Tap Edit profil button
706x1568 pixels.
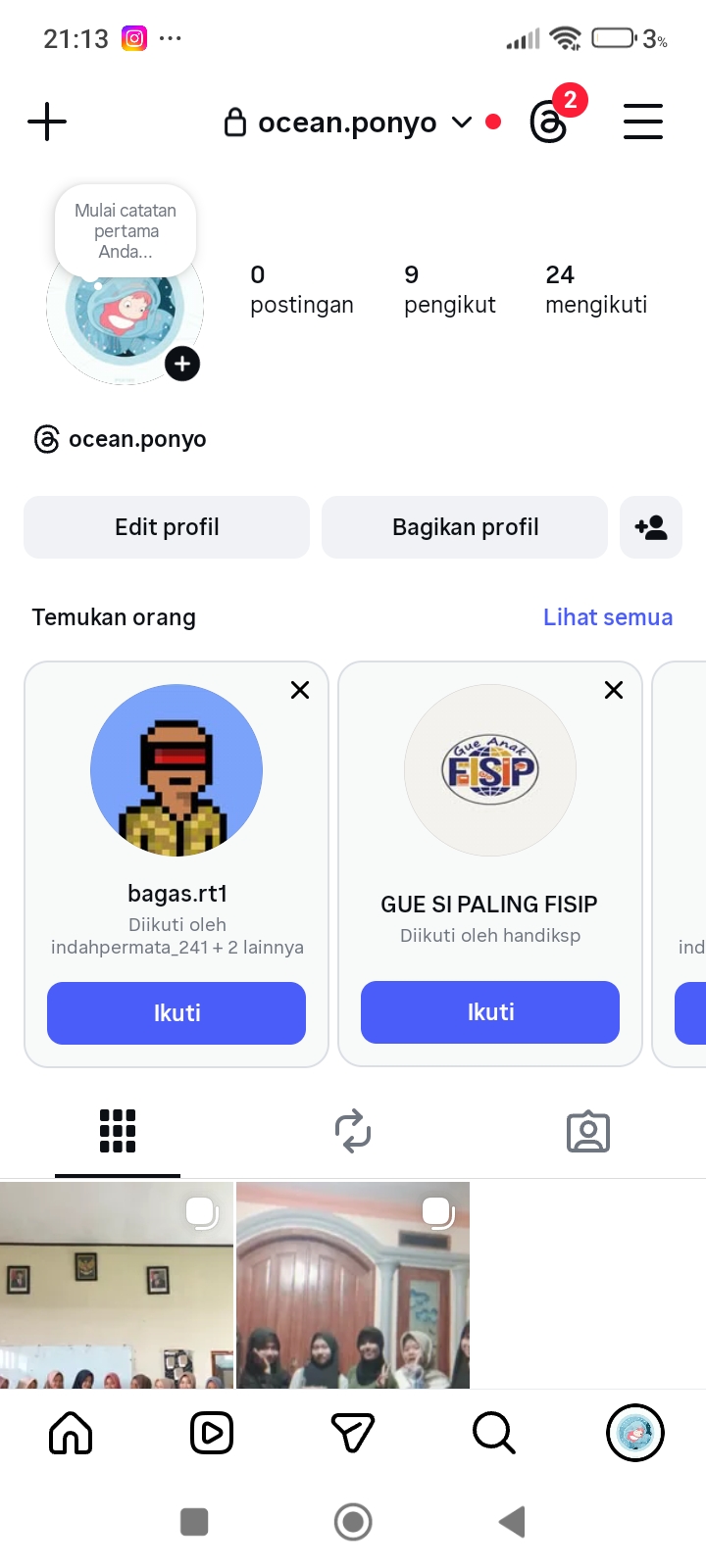pyautogui.click(x=167, y=527)
